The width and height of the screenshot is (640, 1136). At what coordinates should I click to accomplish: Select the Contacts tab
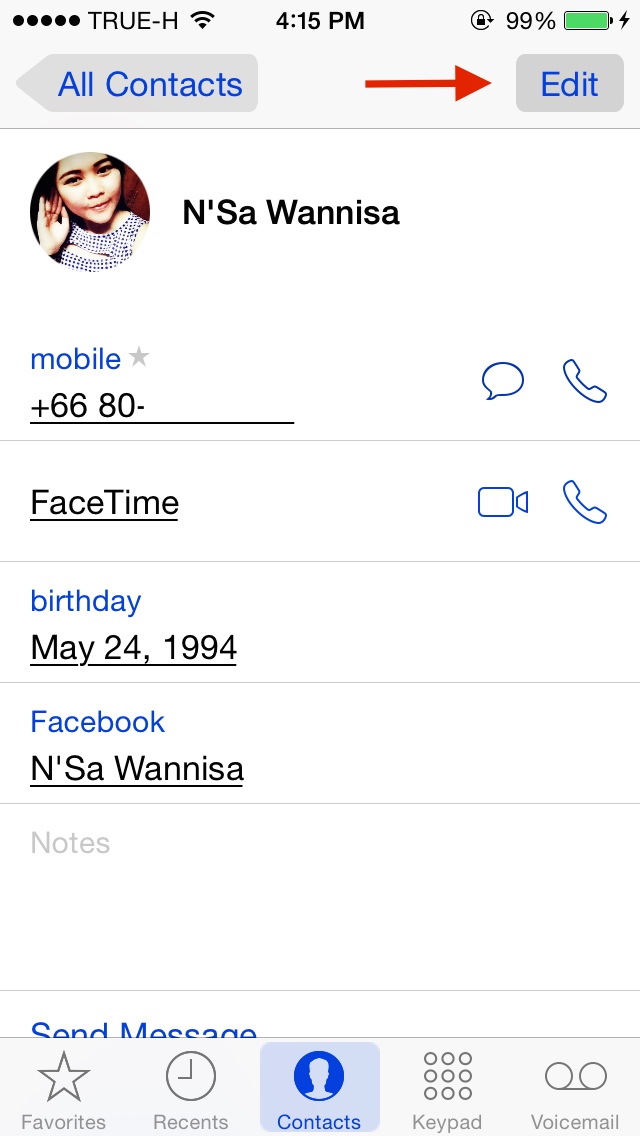[320, 1088]
